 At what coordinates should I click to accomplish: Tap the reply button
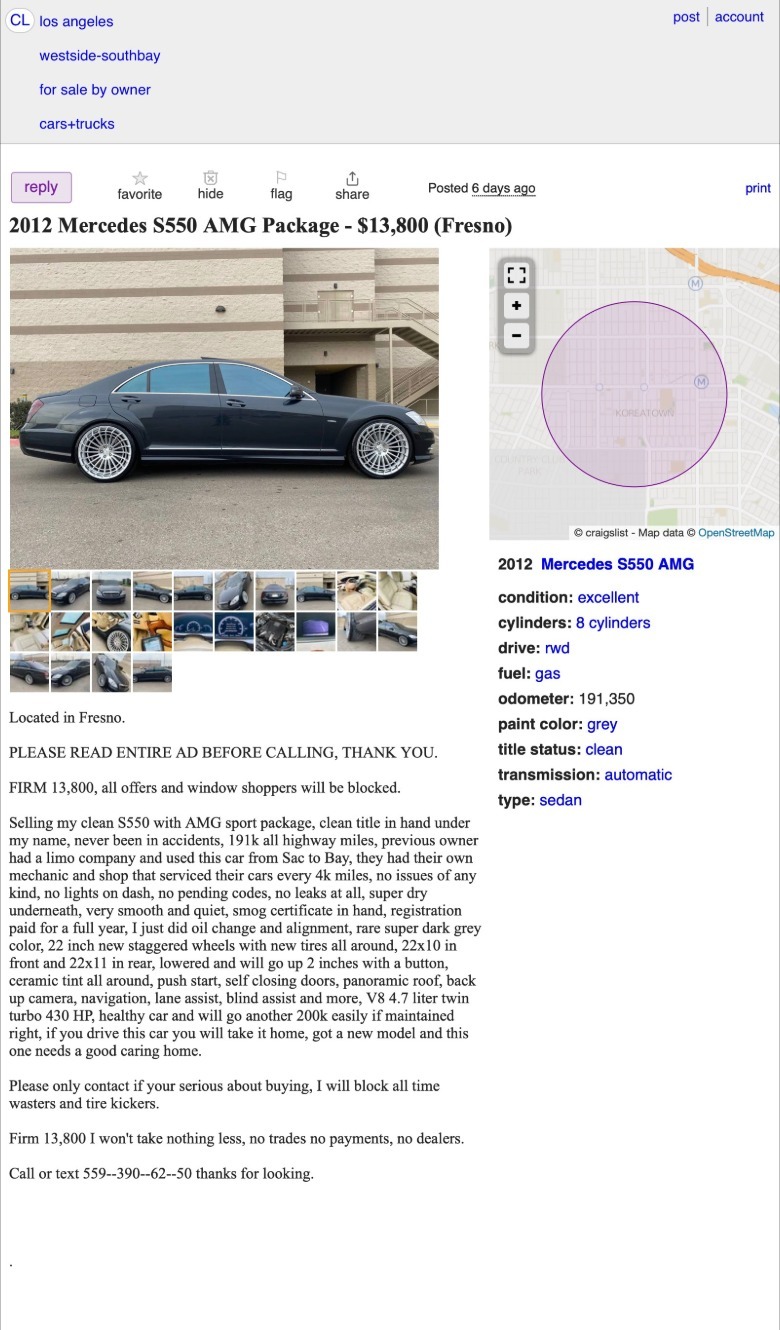(x=41, y=187)
